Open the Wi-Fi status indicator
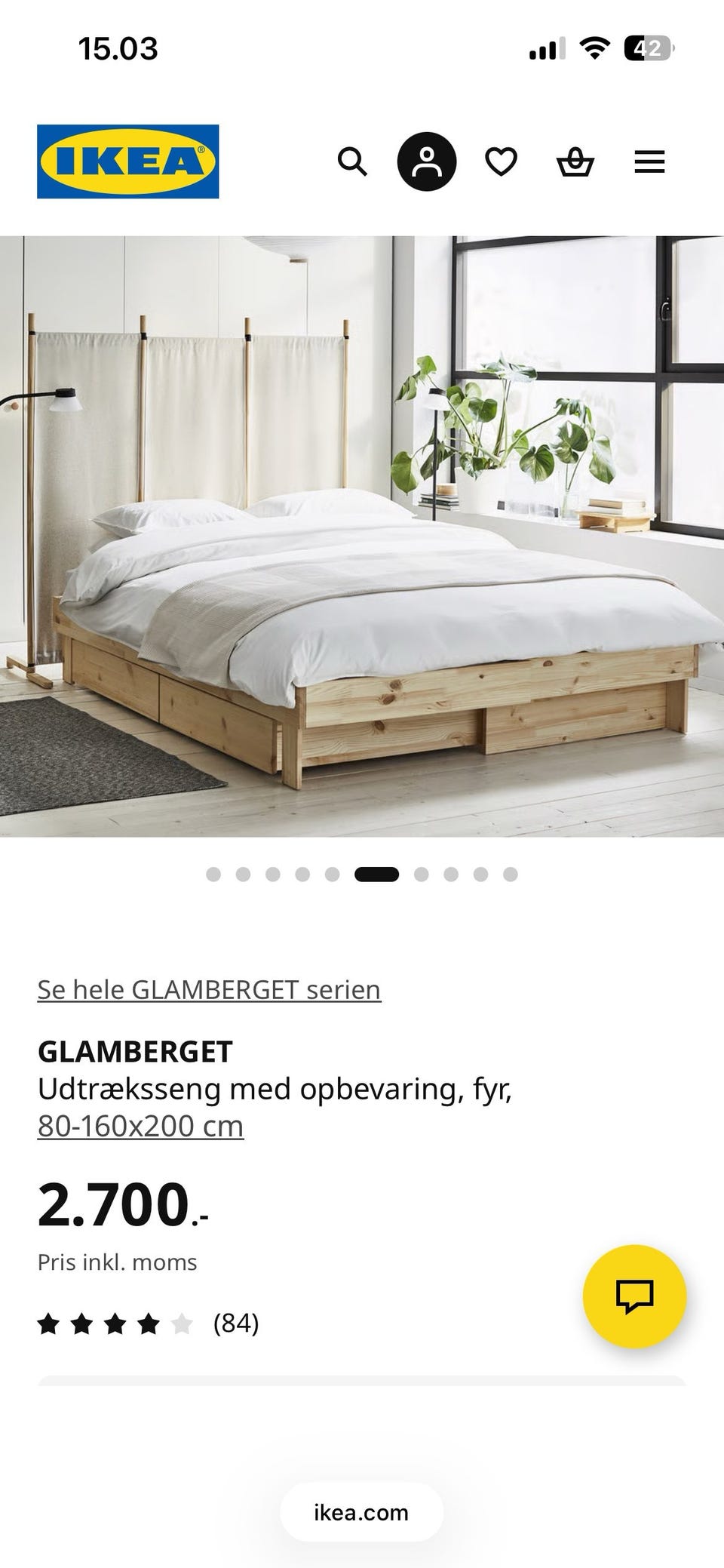Screen dimensions: 724x1568 [594, 48]
